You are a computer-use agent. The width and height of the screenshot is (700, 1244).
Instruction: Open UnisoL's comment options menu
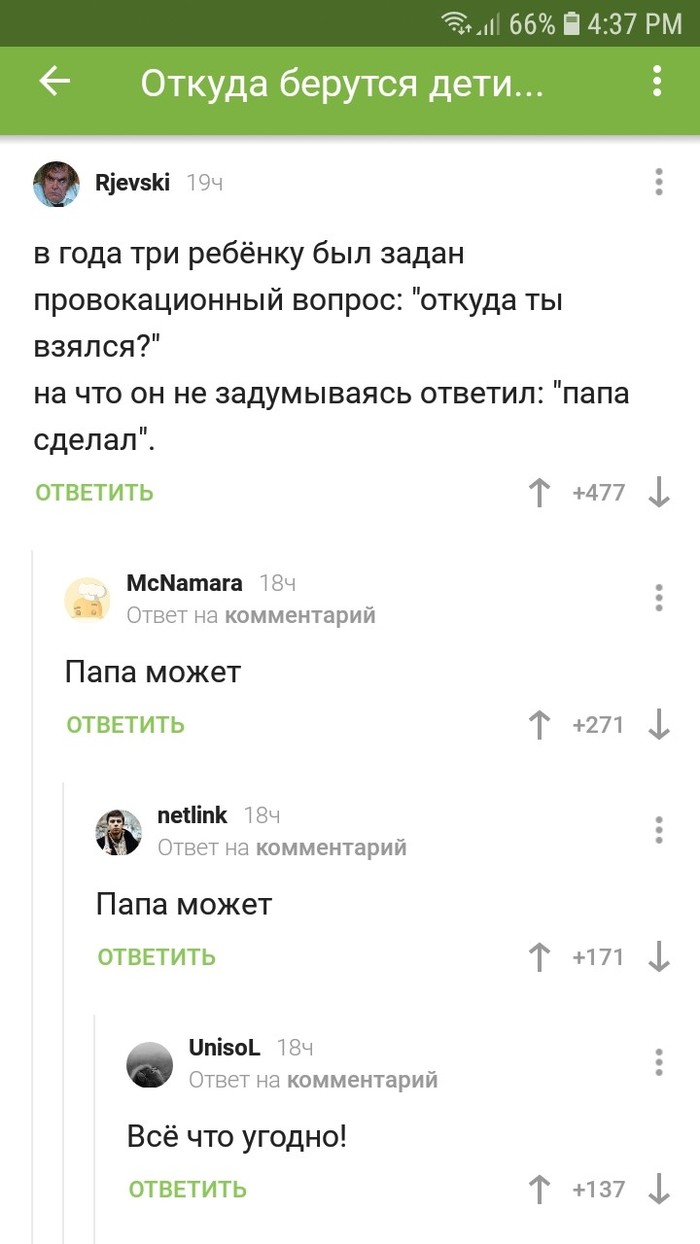(659, 1061)
